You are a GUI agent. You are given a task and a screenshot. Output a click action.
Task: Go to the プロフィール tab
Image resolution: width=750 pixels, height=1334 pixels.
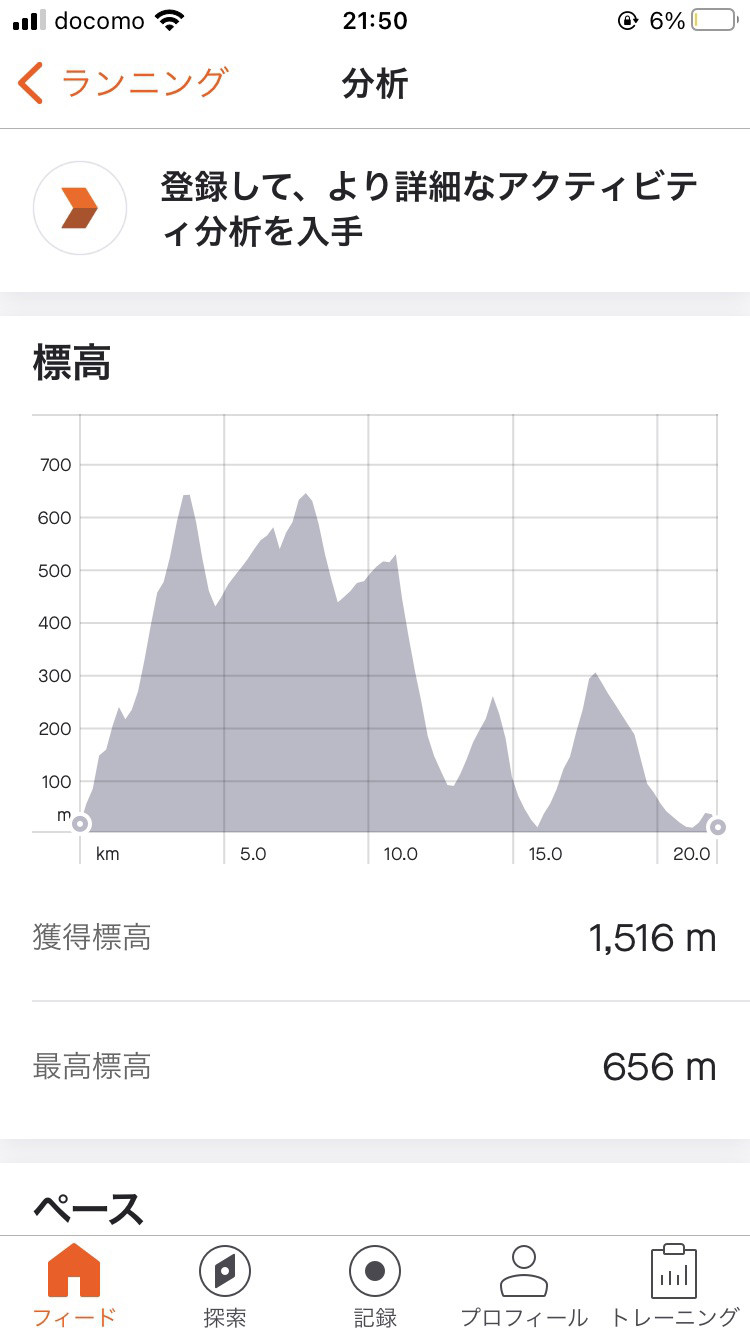point(524,1286)
